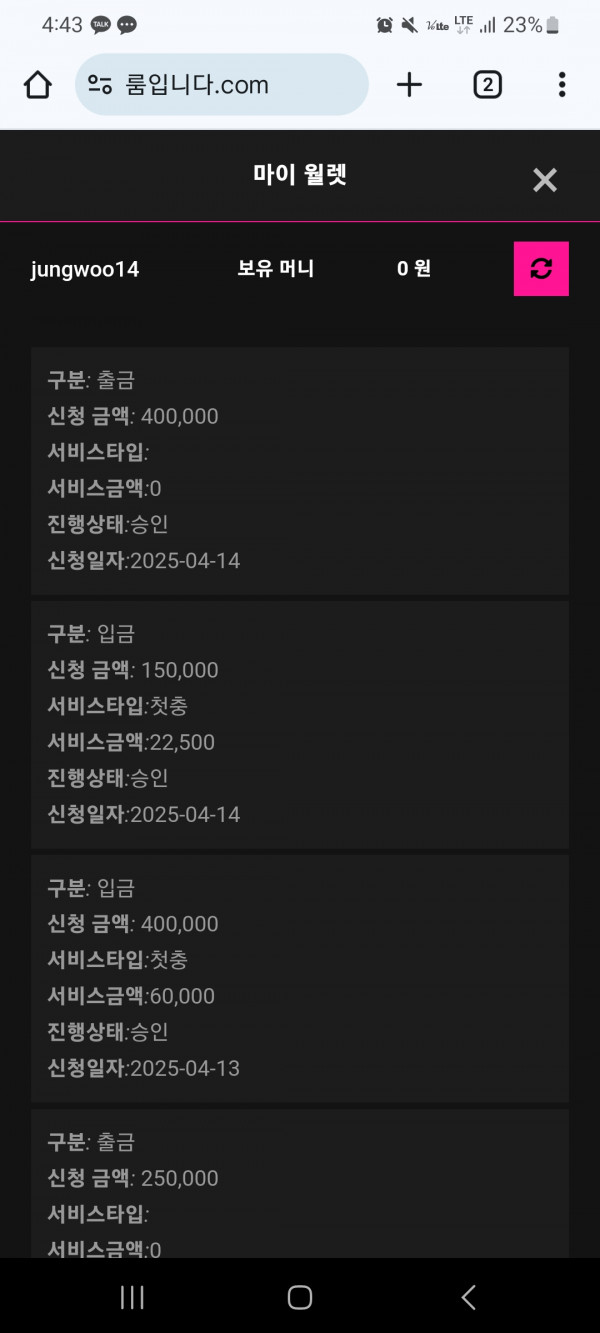This screenshot has height=1333, width=600.
Task: Tap the 룸입니다.com address bar
Action: (222, 85)
